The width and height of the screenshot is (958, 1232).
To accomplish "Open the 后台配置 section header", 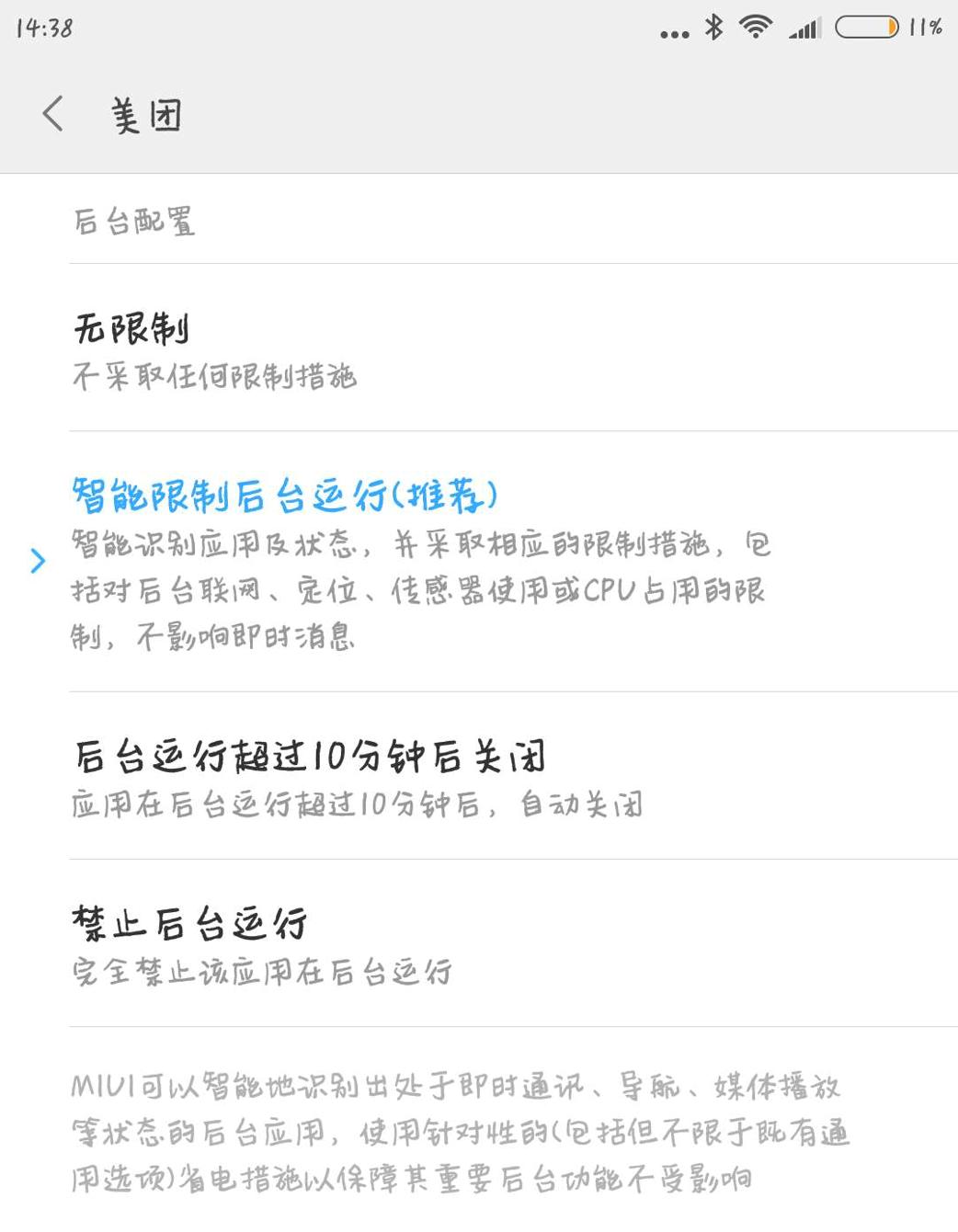I will (x=134, y=219).
